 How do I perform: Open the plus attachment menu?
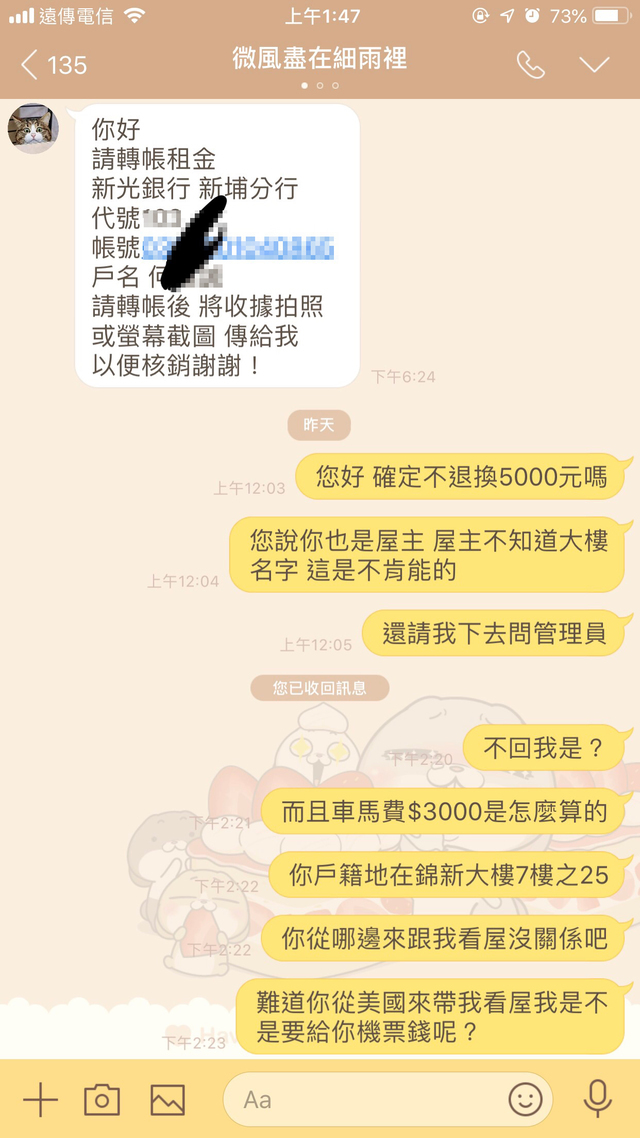click(40, 1100)
